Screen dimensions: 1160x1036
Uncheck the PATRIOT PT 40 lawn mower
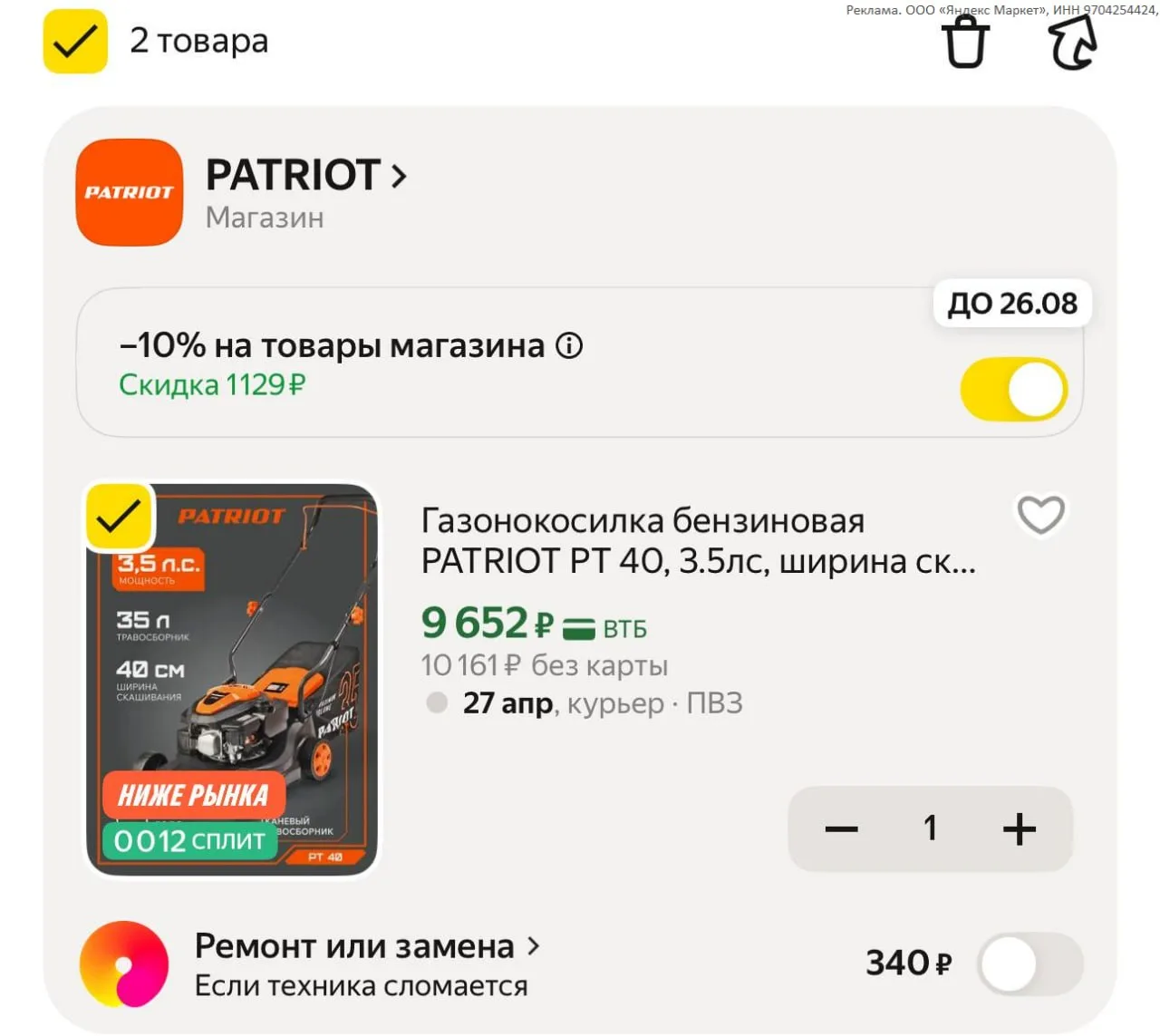click(x=119, y=517)
